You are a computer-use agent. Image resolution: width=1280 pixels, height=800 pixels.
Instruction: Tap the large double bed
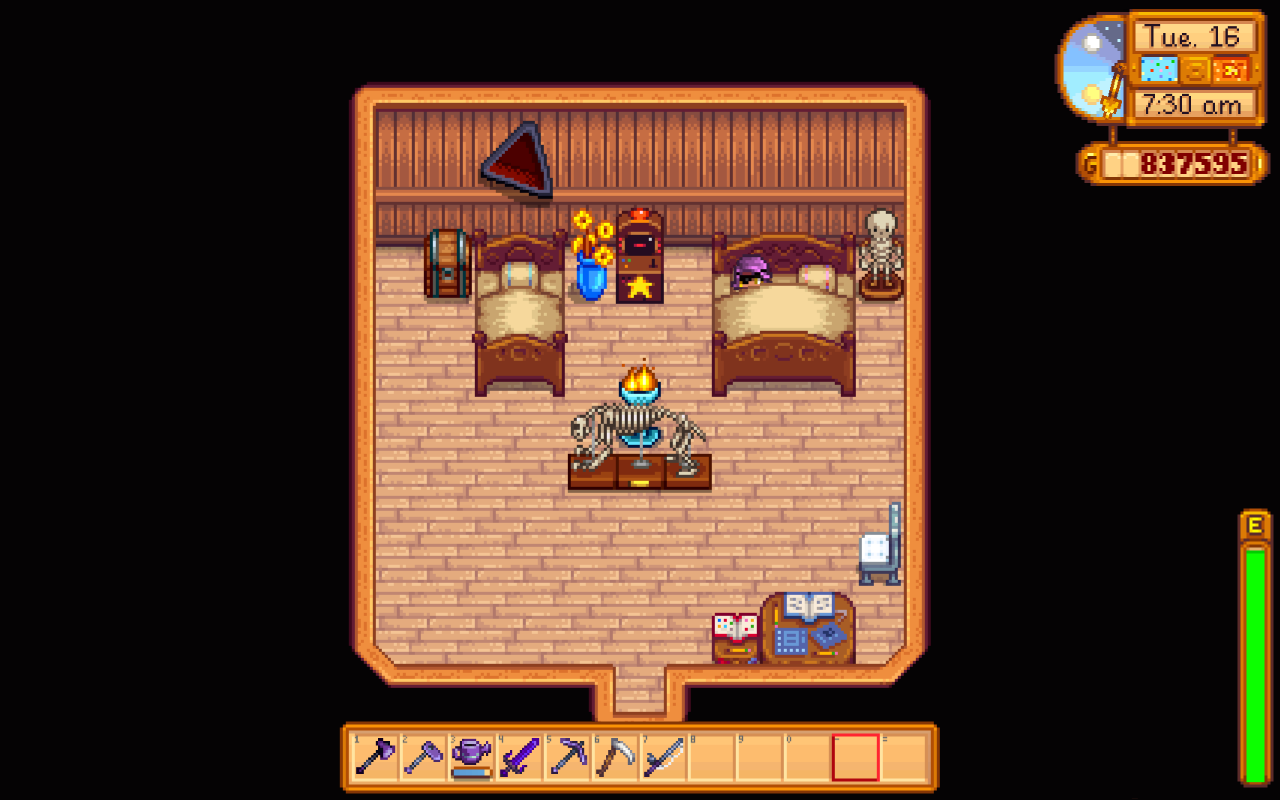point(783,320)
